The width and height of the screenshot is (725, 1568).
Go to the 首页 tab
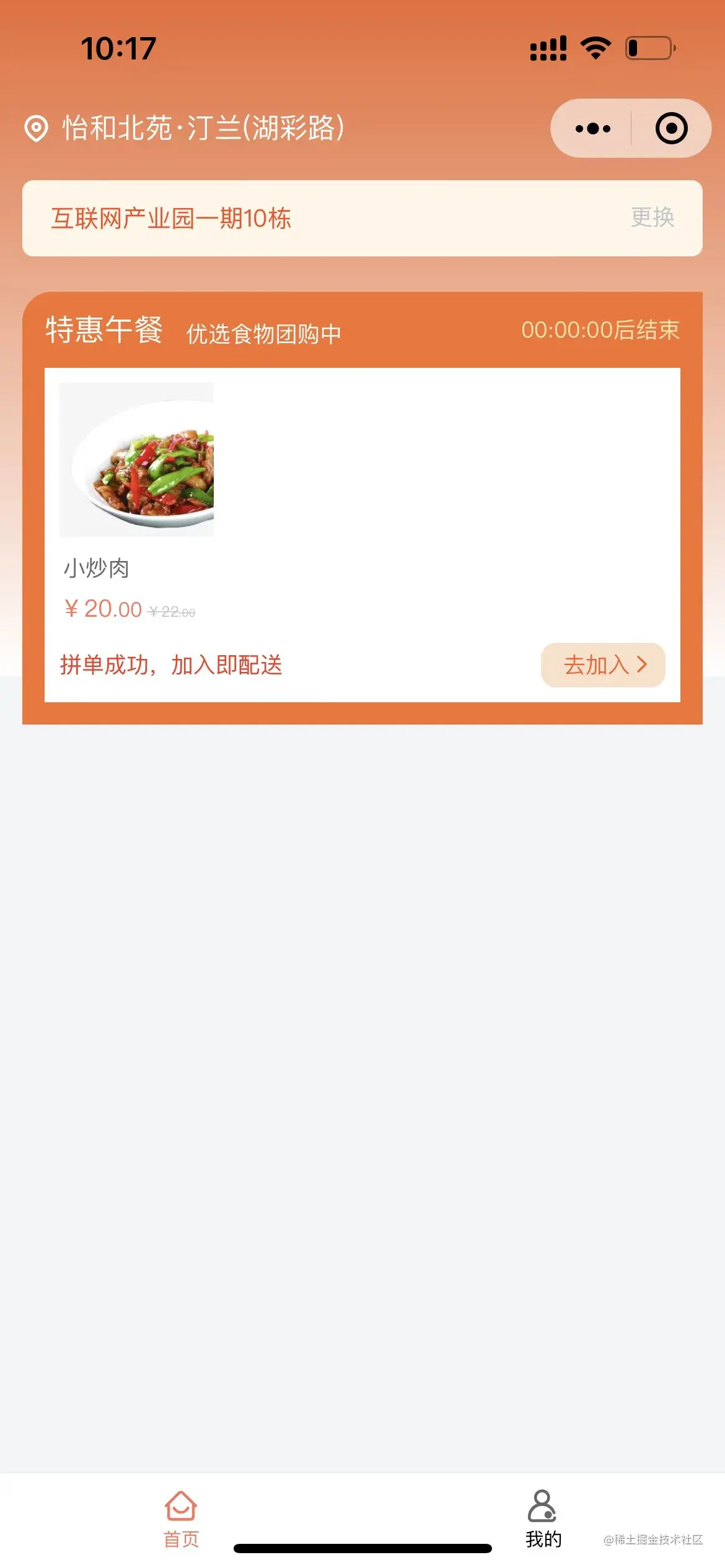pyautogui.click(x=181, y=1517)
